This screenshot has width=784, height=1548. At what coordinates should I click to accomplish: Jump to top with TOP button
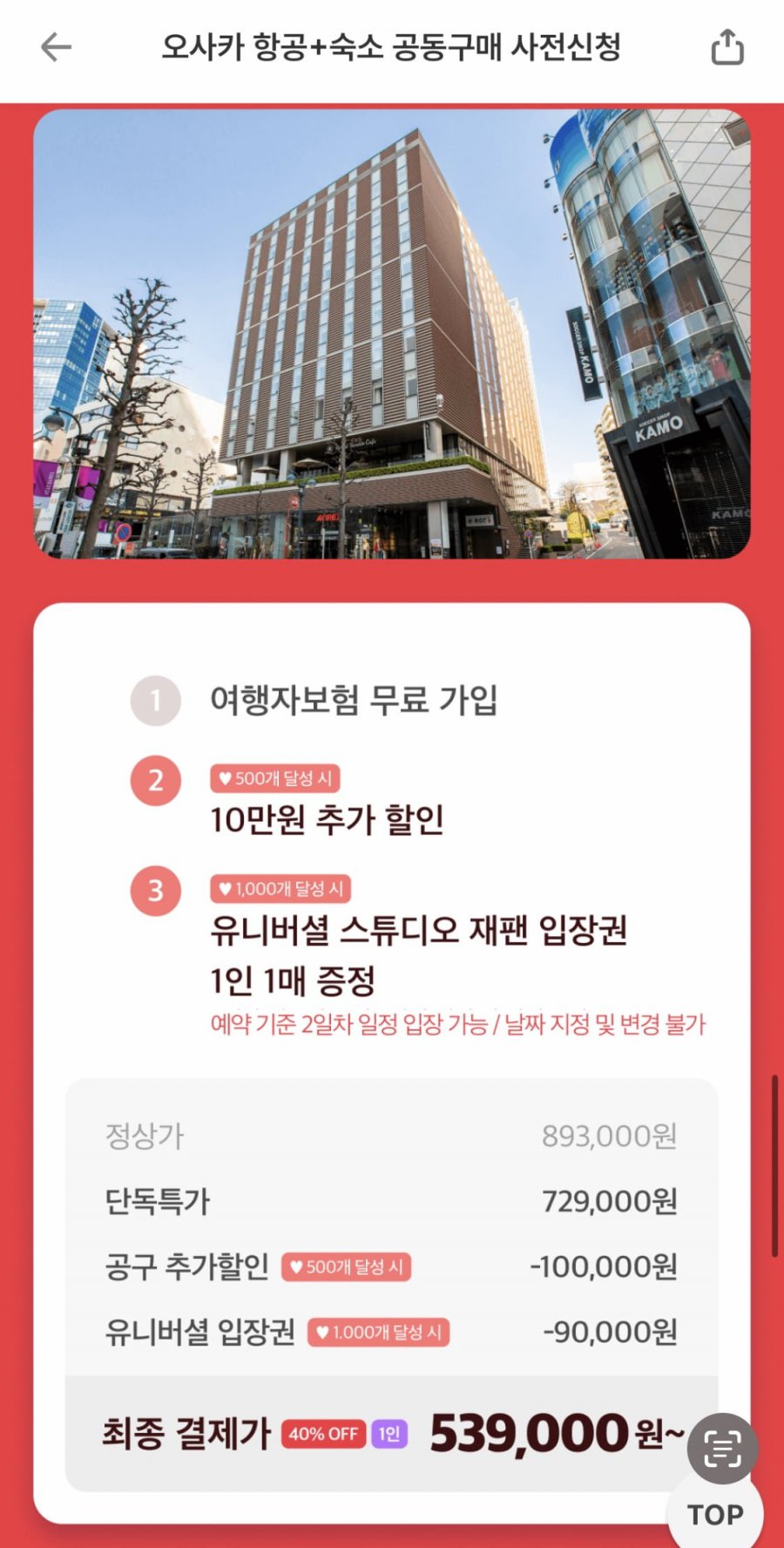pyautogui.click(x=715, y=1515)
